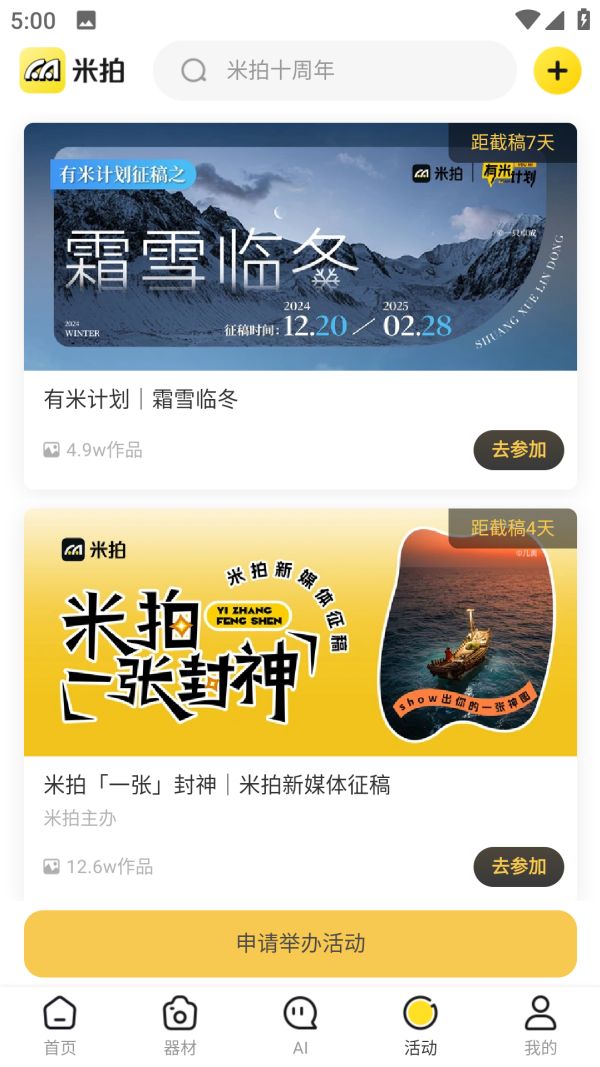This screenshot has width=600, height=1067.
Task: Join the 霜雪临冬 event via 去参加
Action: click(518, 450)
